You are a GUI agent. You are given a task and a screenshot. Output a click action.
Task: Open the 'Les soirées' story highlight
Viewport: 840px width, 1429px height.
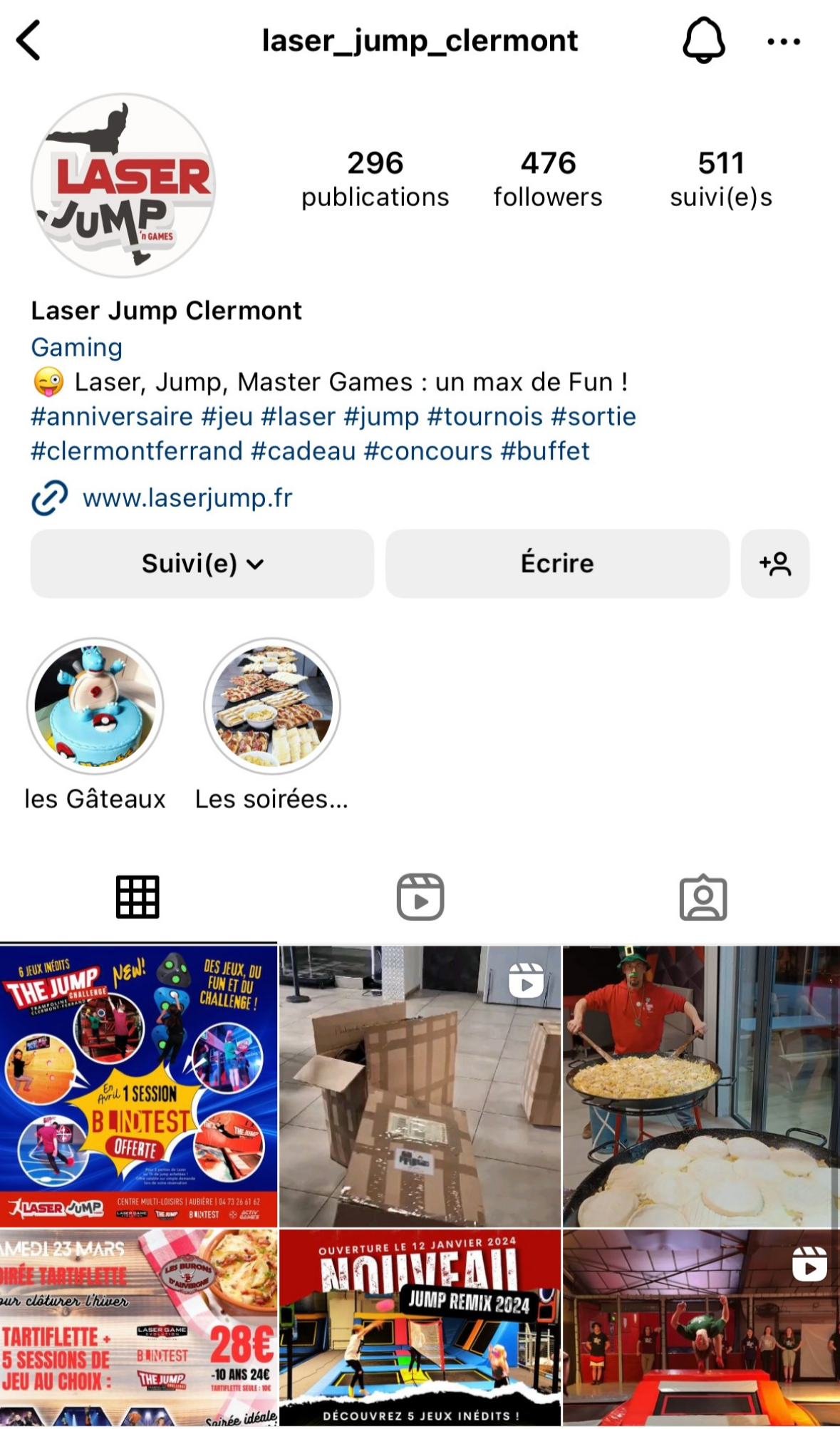(271, 706)
